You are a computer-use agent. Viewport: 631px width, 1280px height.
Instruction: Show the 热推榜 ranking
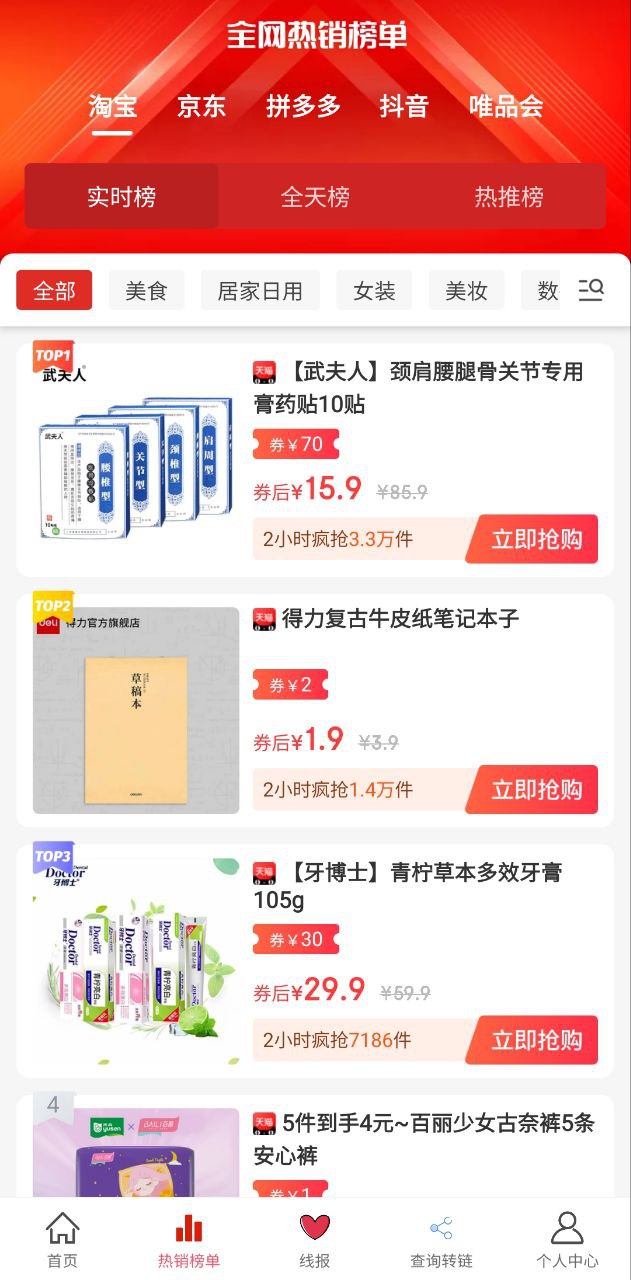[x=509, y=197]
